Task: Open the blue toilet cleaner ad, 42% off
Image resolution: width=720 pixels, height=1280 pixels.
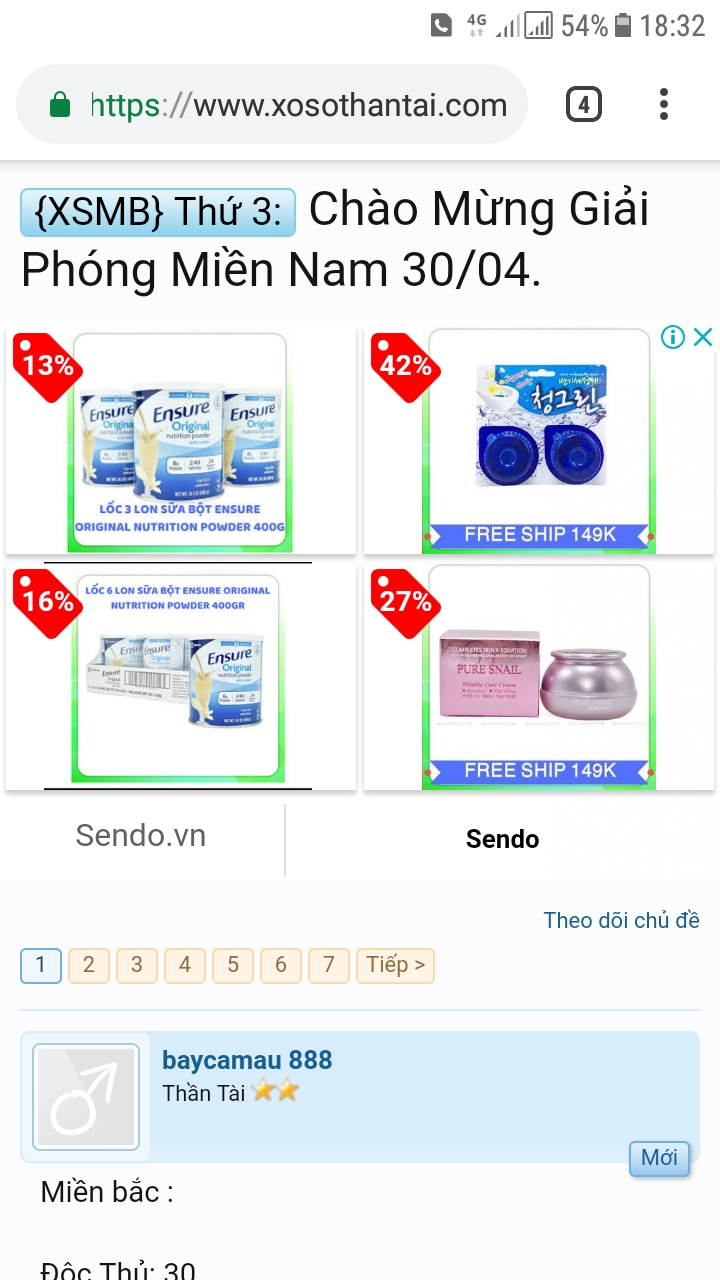Action: click(x=539, y=440)
